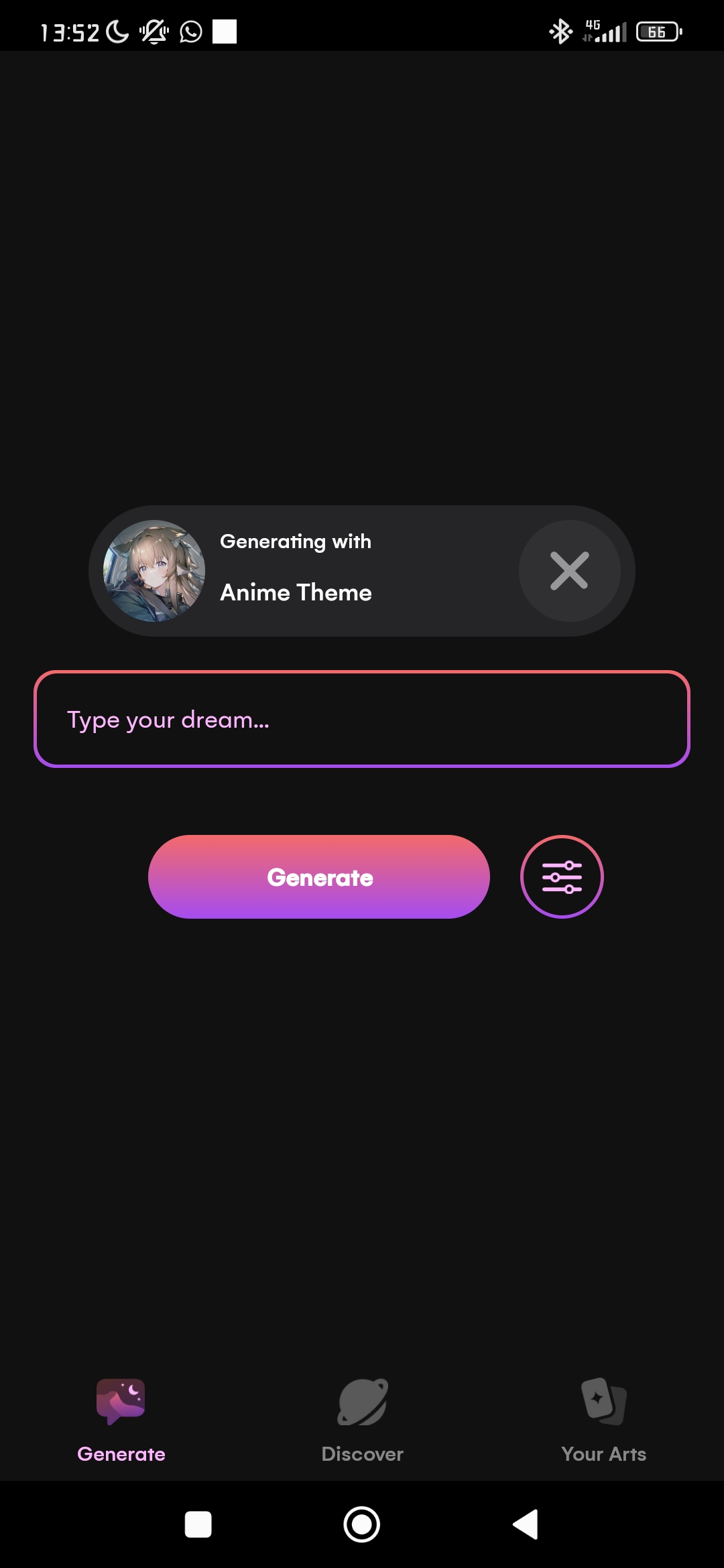Tap the Generate gradient button
Screen dimensions: 724x1568
(319, 876)
